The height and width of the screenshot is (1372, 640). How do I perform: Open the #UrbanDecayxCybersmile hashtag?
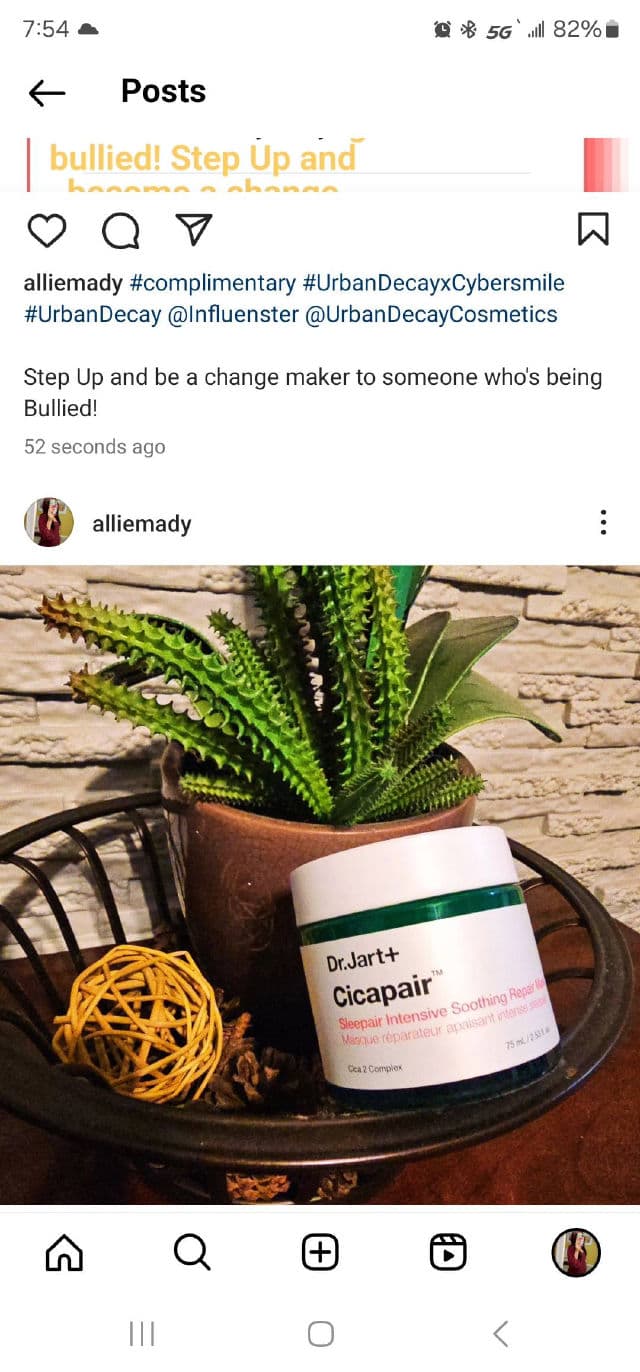433,283
